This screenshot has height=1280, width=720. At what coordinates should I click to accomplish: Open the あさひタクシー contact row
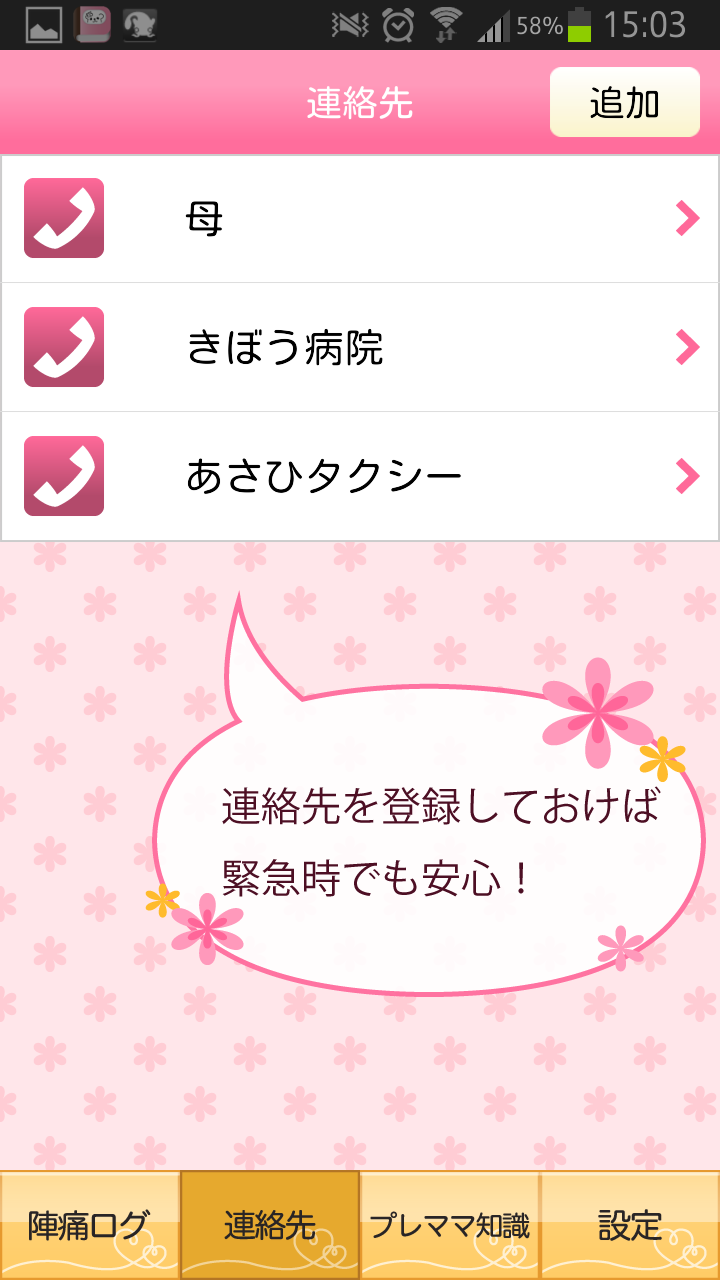(x=400, y=477)
